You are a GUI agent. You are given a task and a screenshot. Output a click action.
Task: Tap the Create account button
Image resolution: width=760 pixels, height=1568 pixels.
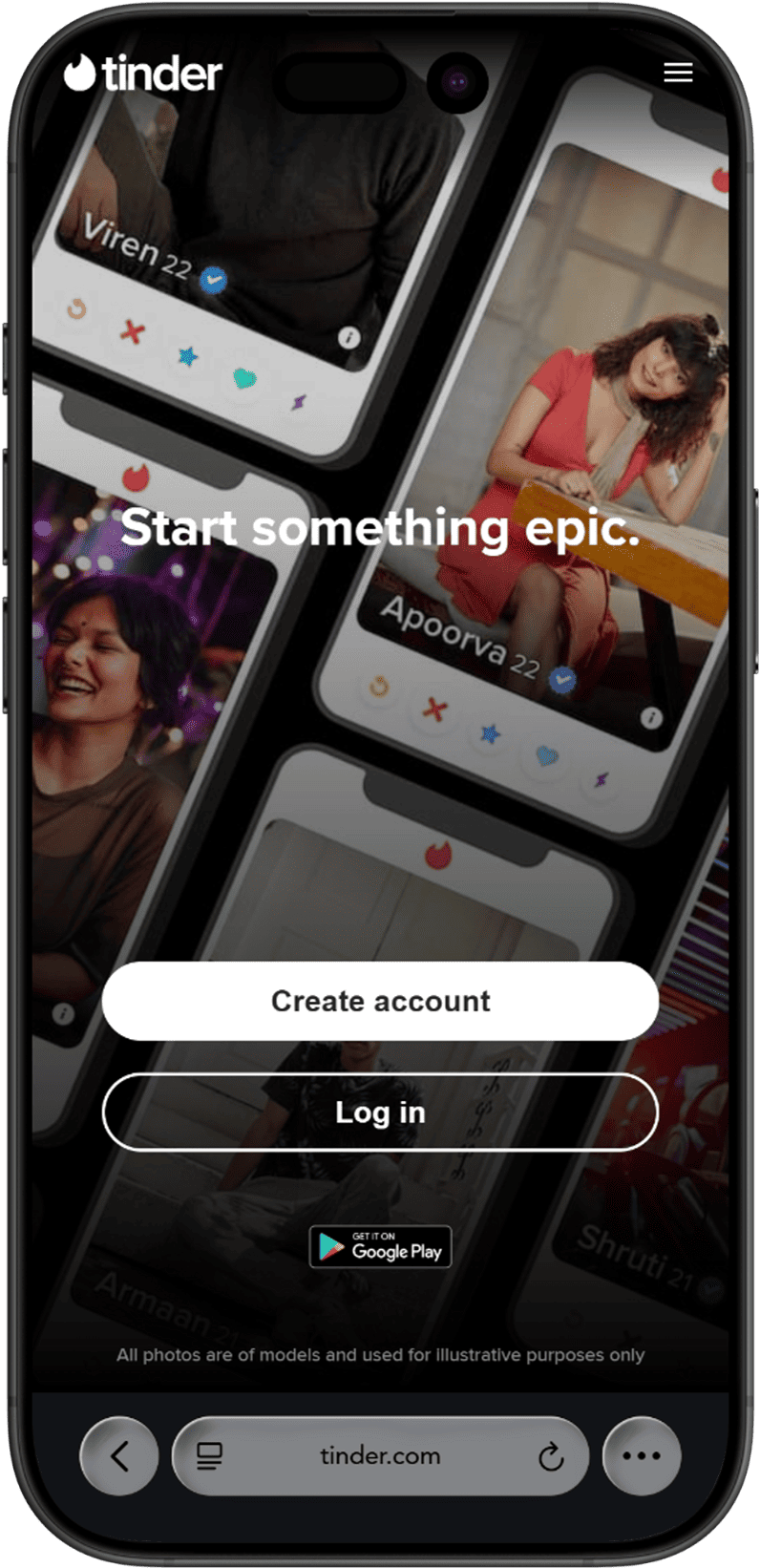tap(380, 1001)
